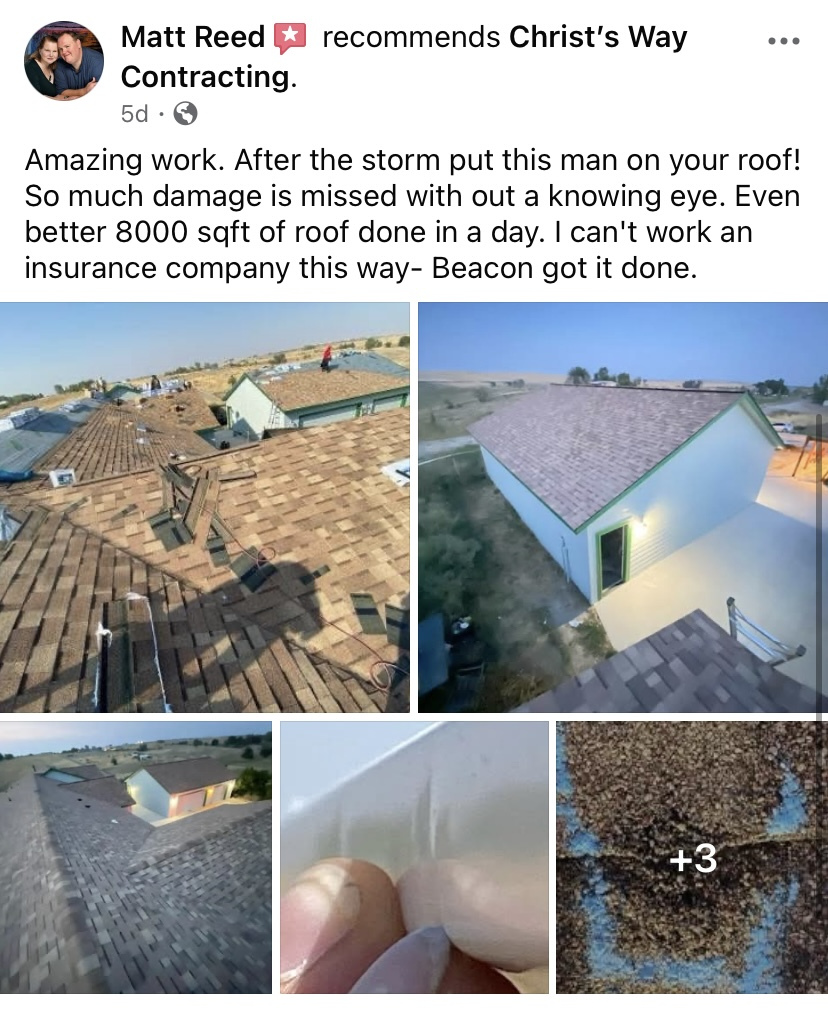The image size is (828, 1010).
Task: Open the dusk shingled roof photo
Action: point(136,856)
